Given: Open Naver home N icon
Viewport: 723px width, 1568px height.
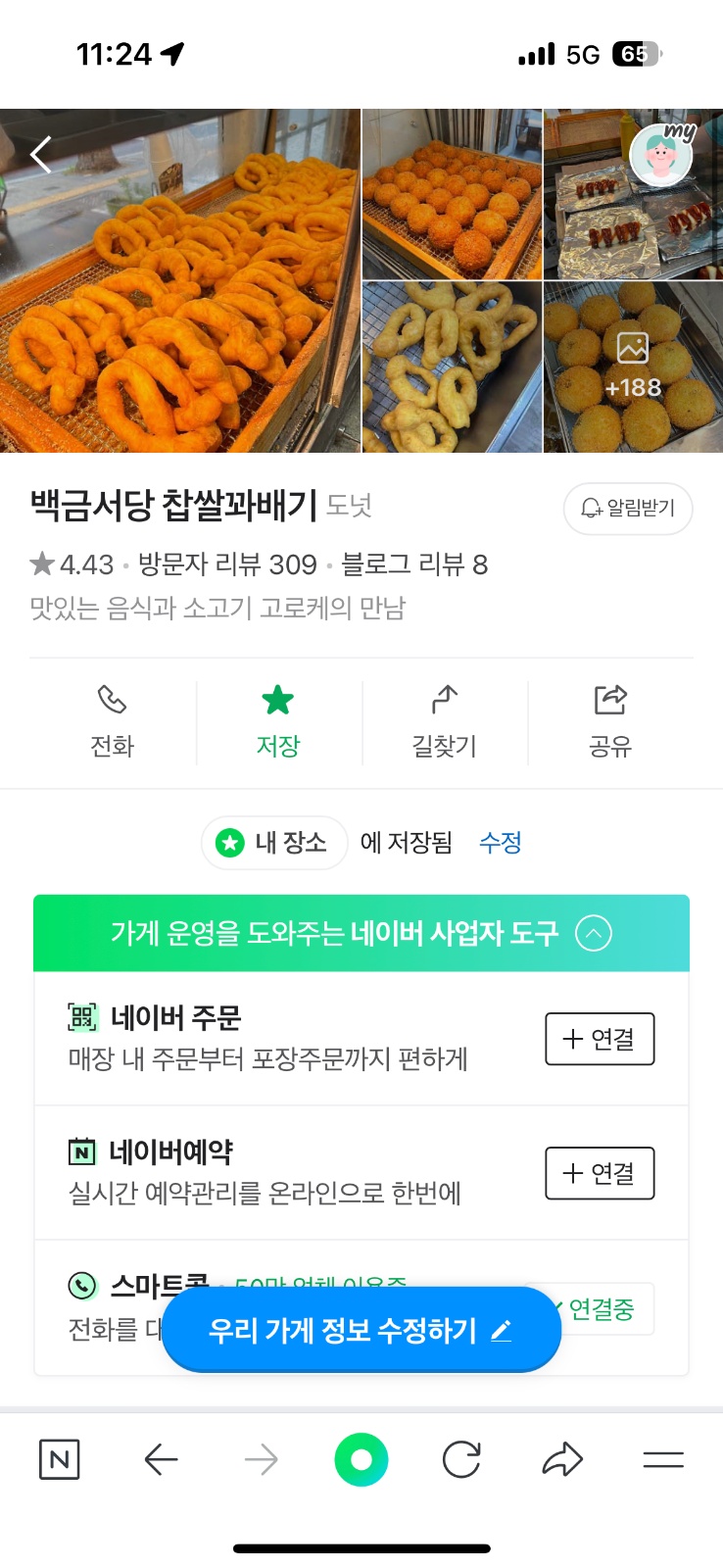Looking at the screenshot, I should tap(59, 1460).
